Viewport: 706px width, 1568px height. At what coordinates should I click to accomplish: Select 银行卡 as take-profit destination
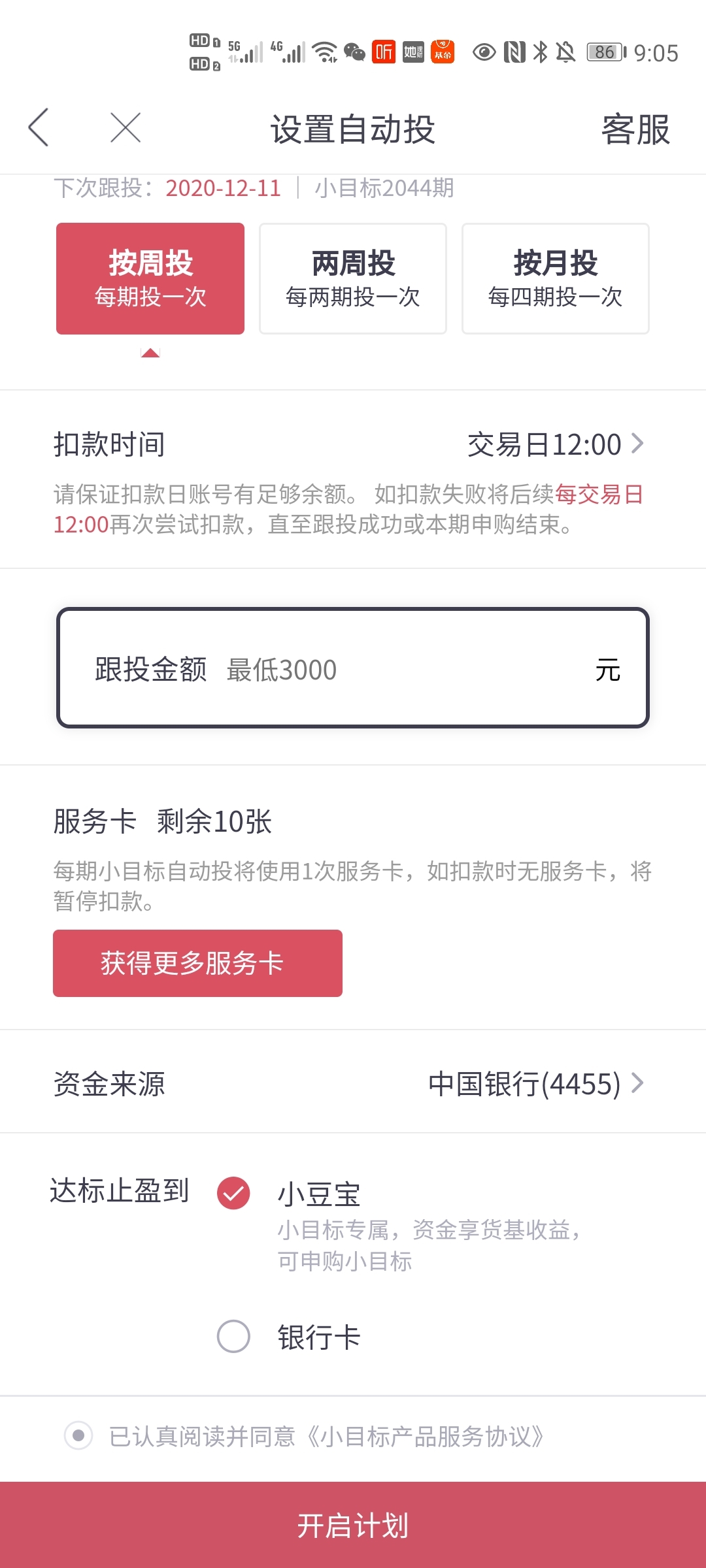coord(233,1336)
